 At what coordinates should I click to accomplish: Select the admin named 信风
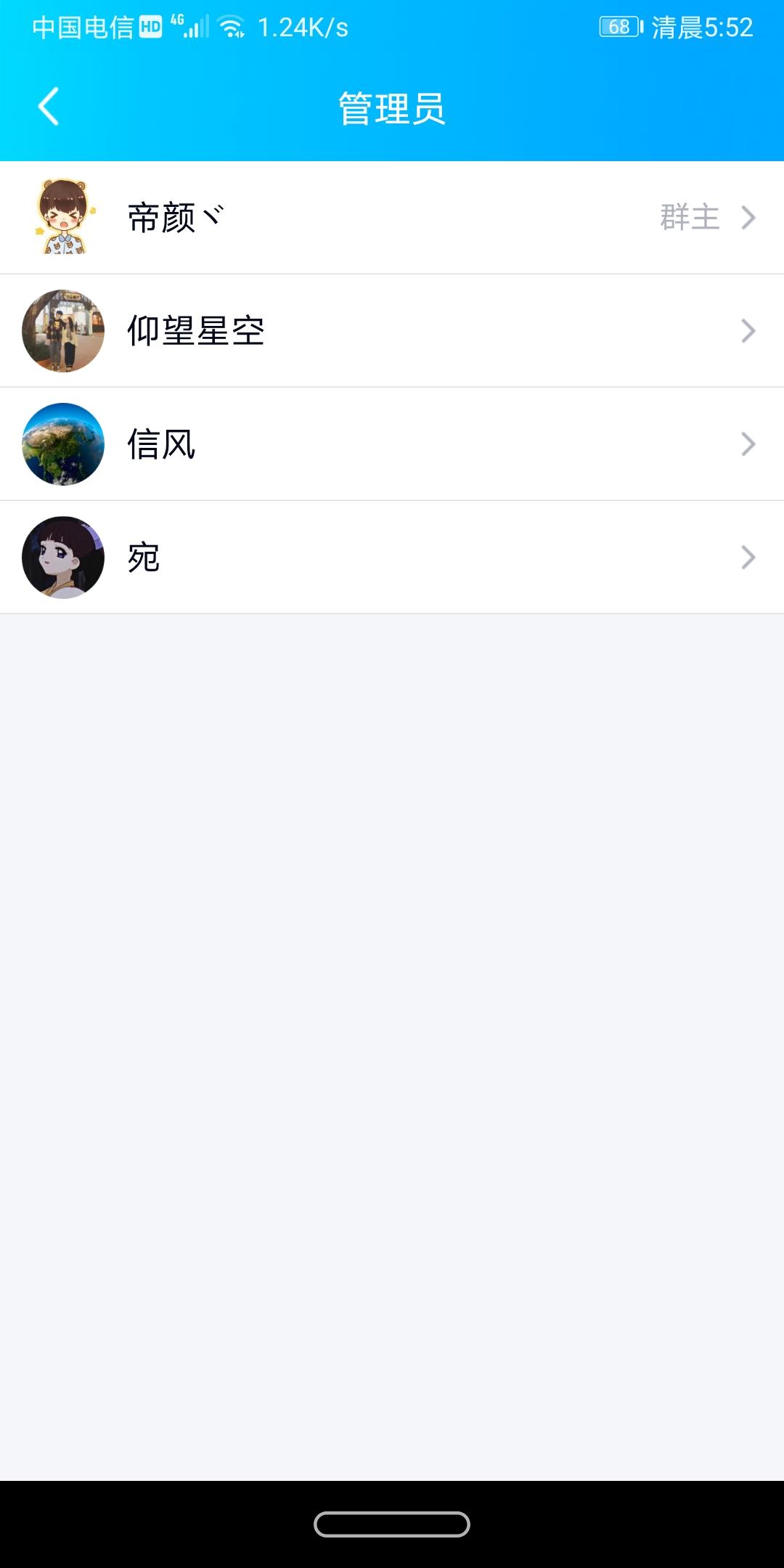(x=392, y=444)
